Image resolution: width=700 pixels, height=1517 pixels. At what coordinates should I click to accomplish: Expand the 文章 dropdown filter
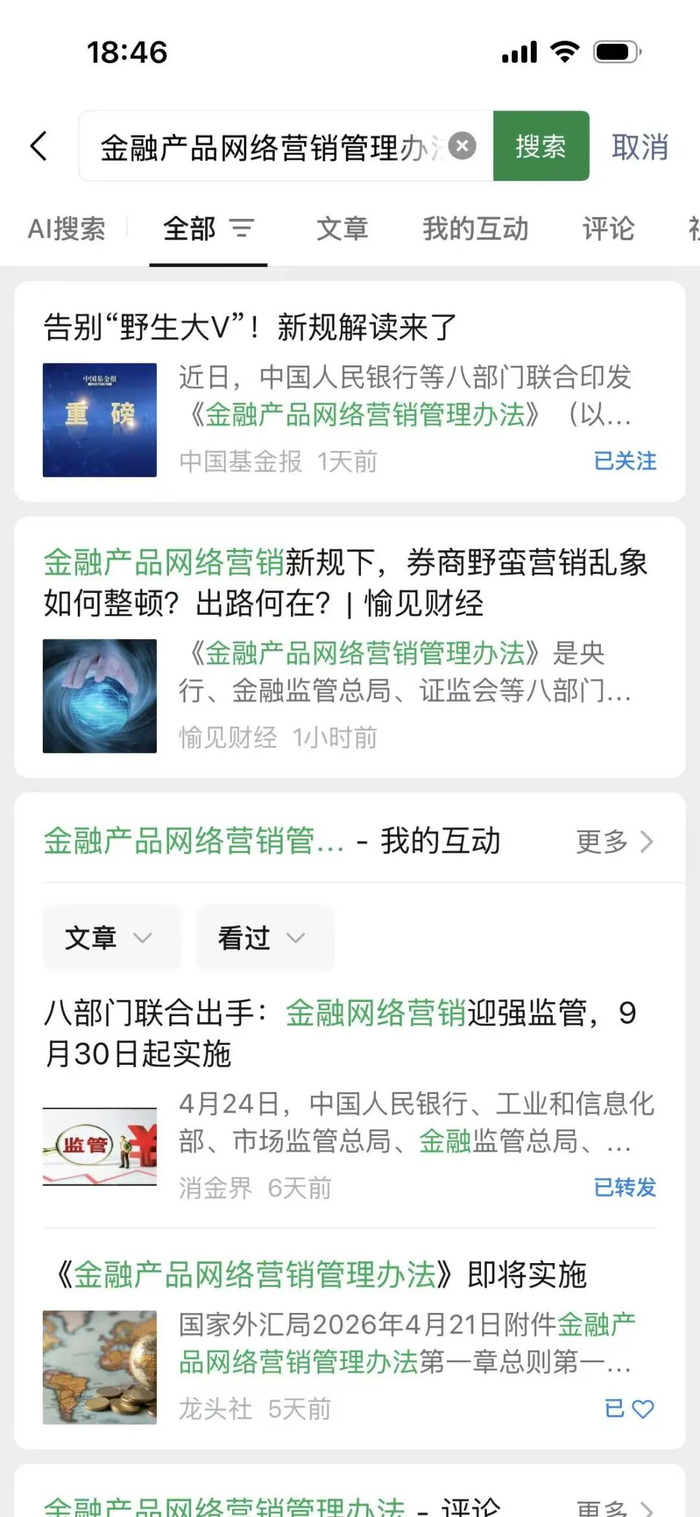click(111, 938)
